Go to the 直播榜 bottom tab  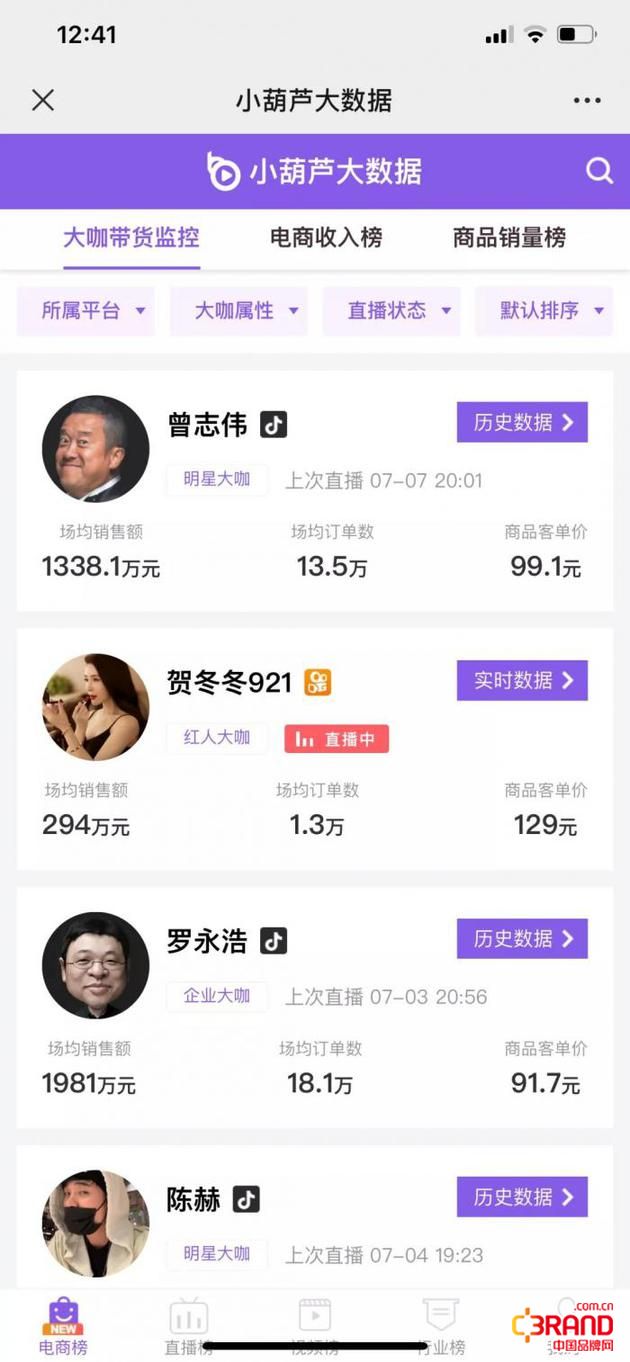coord(188,1327)
